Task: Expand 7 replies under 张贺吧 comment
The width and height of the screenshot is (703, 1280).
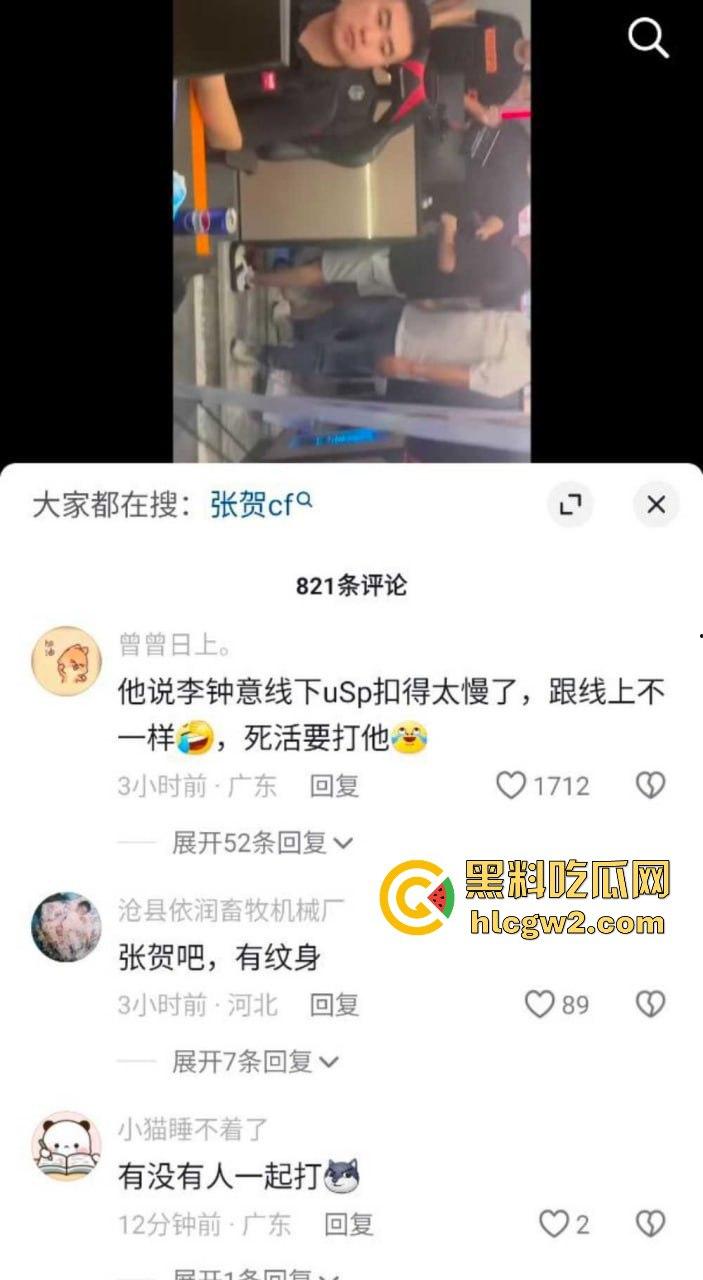Action: click(x=255, y=1061)
